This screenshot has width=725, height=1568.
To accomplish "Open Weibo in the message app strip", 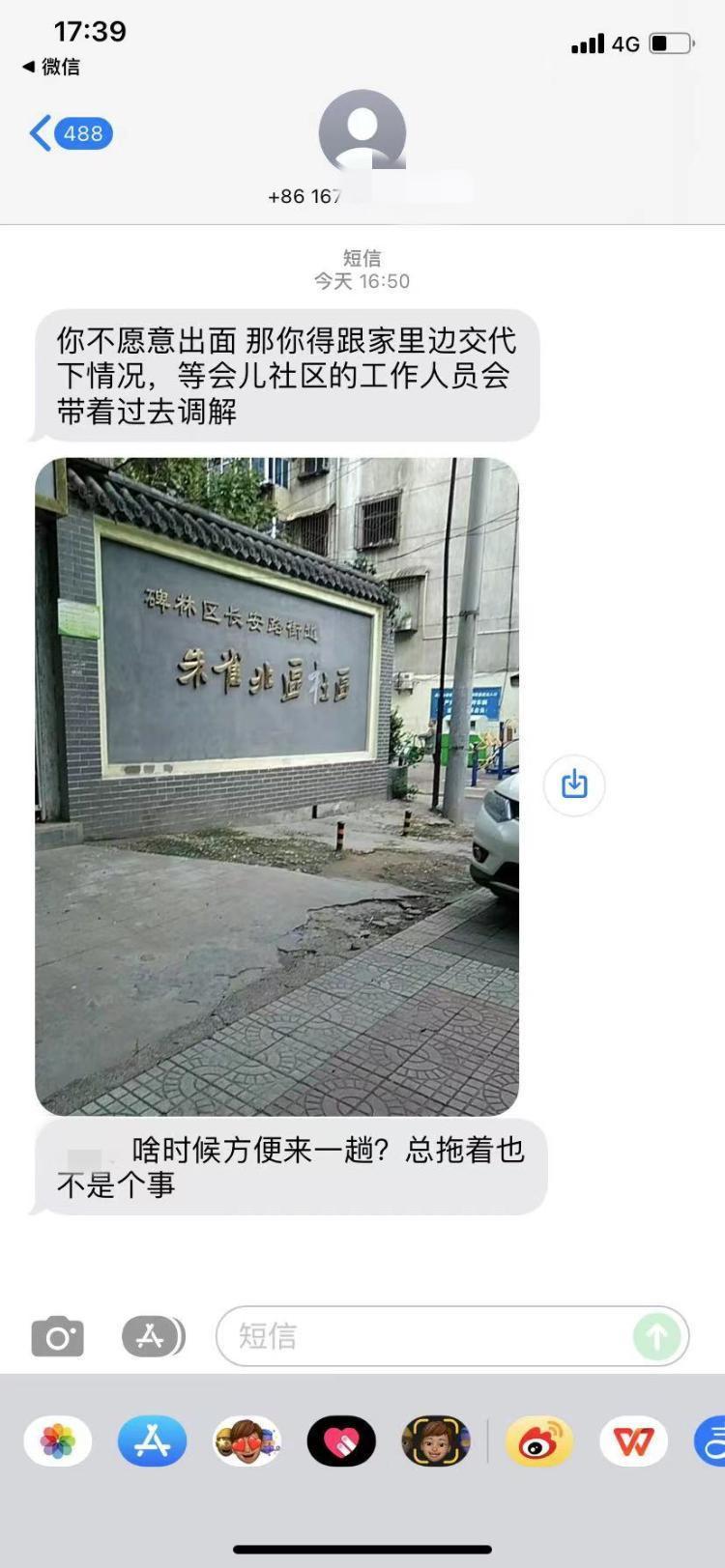I will point(539,1442).
